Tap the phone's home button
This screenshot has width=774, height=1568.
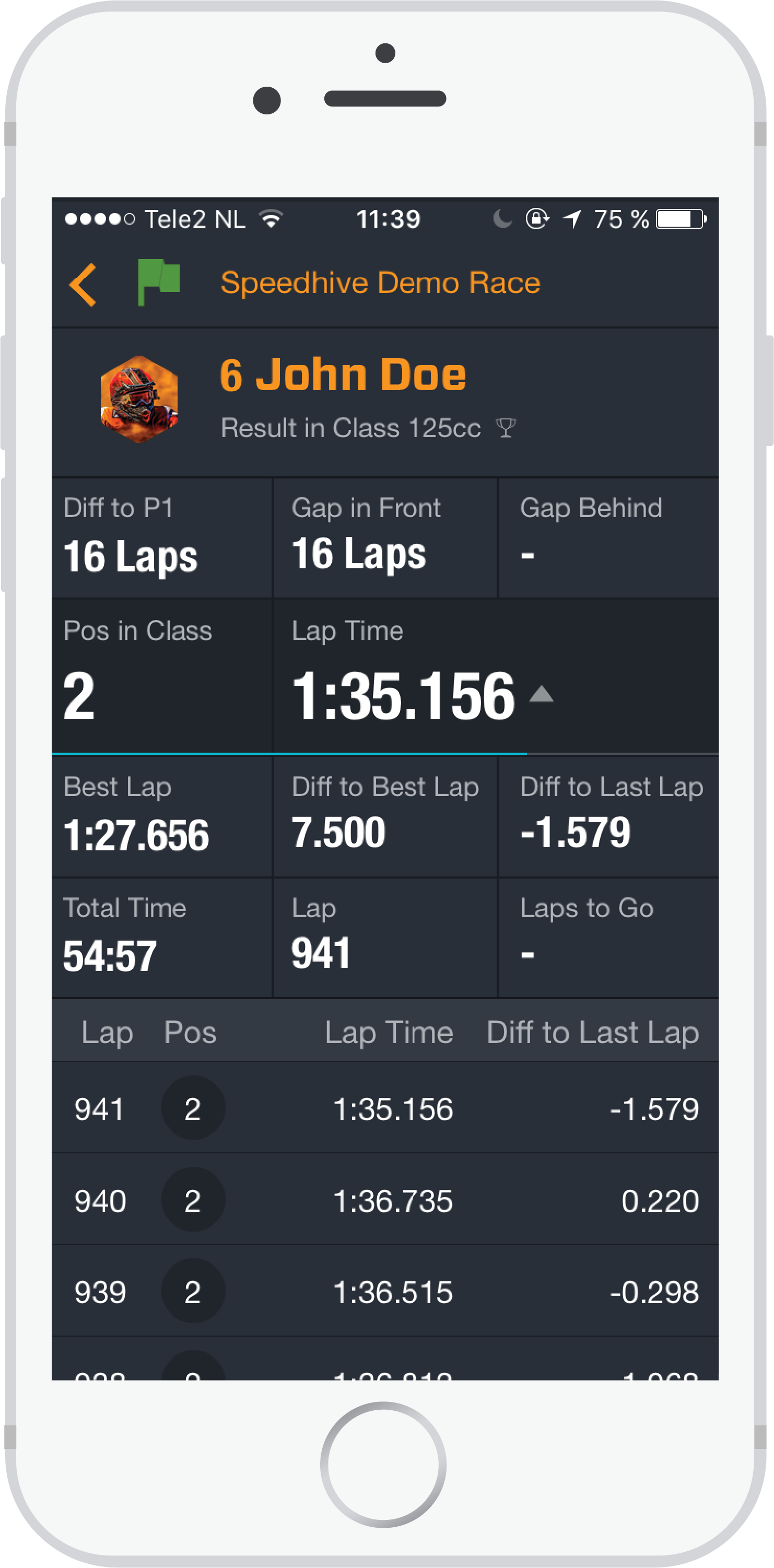coord(383,1464)
